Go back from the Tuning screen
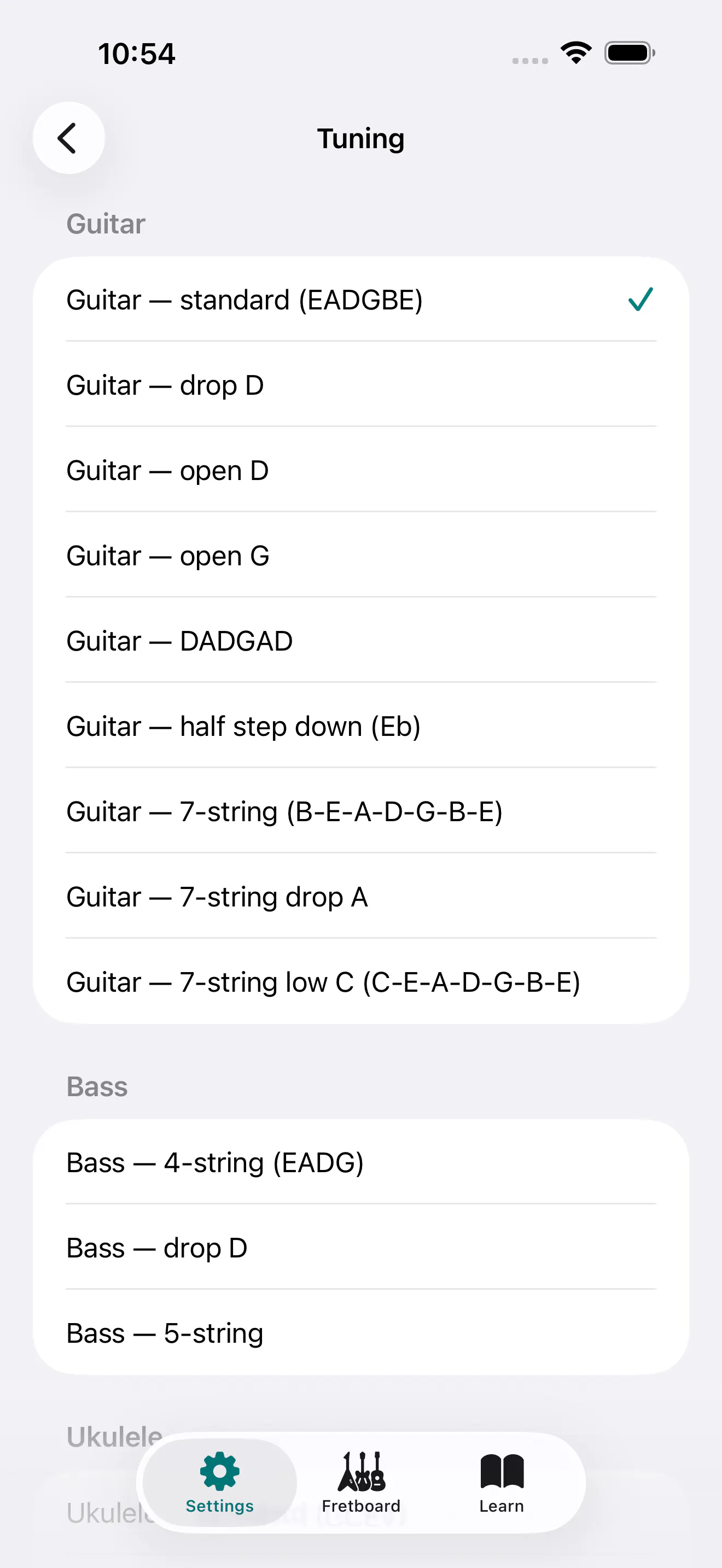This screenshot has width=722, height=1568. pyautogui.click(x=68, y=138)
